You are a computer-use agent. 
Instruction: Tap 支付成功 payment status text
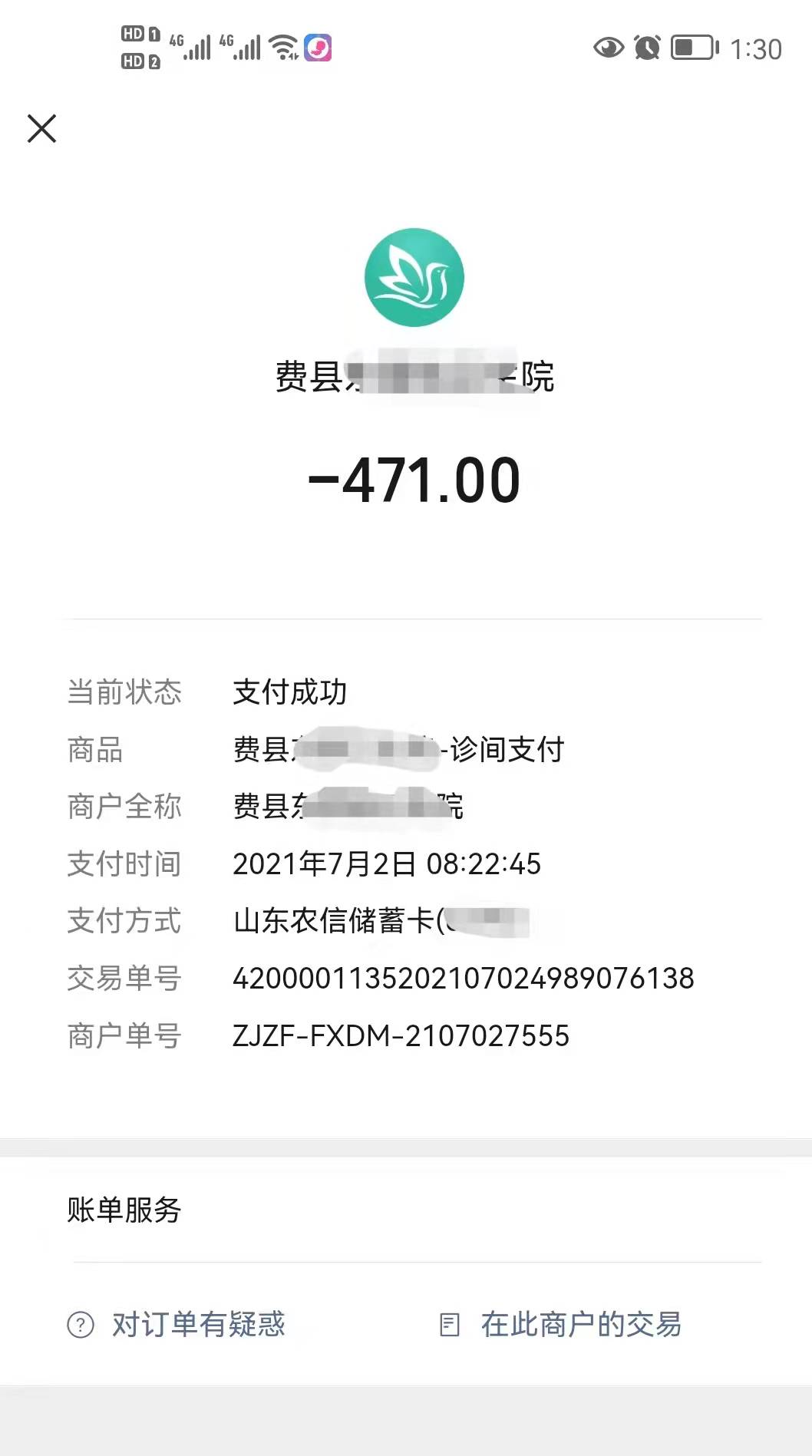pyautogui.click(x=291, y=692)
